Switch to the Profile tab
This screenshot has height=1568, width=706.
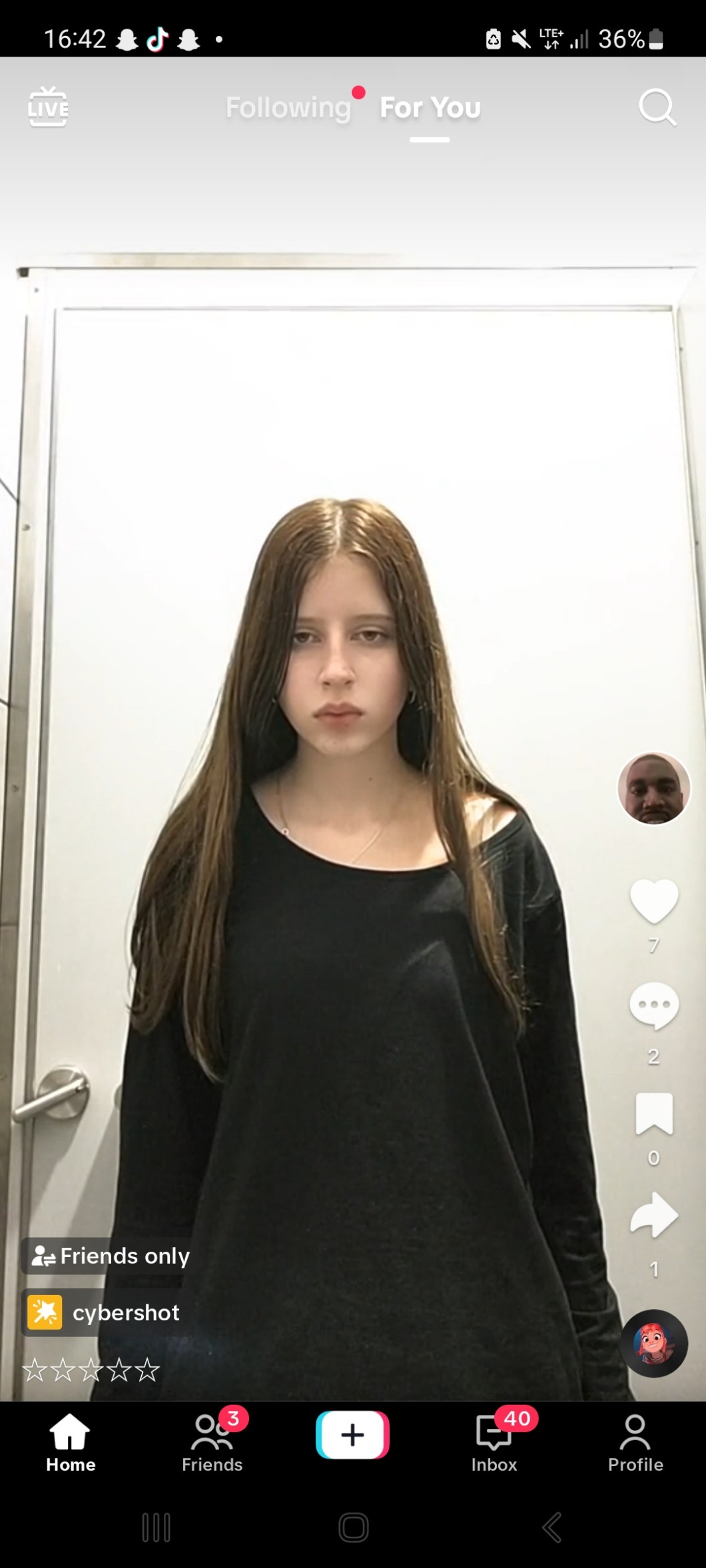click(x=635, y=1443)
